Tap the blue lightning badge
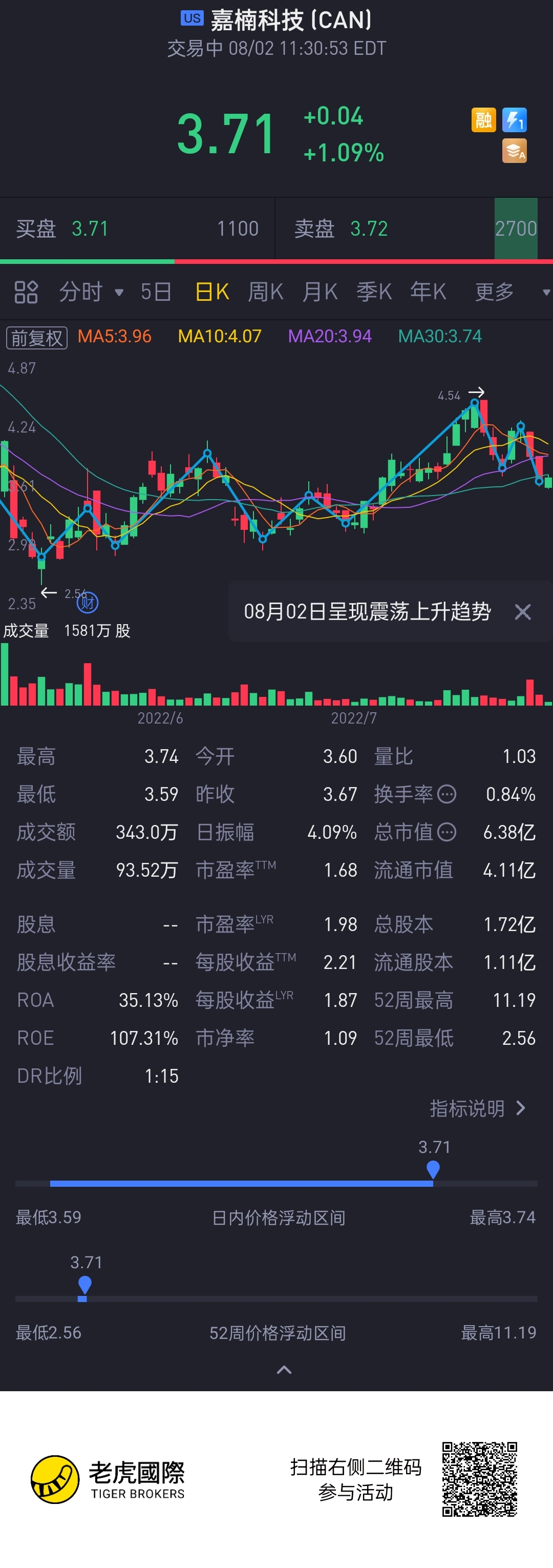This screenshot has width=553, height=1568. pos(515,120)
